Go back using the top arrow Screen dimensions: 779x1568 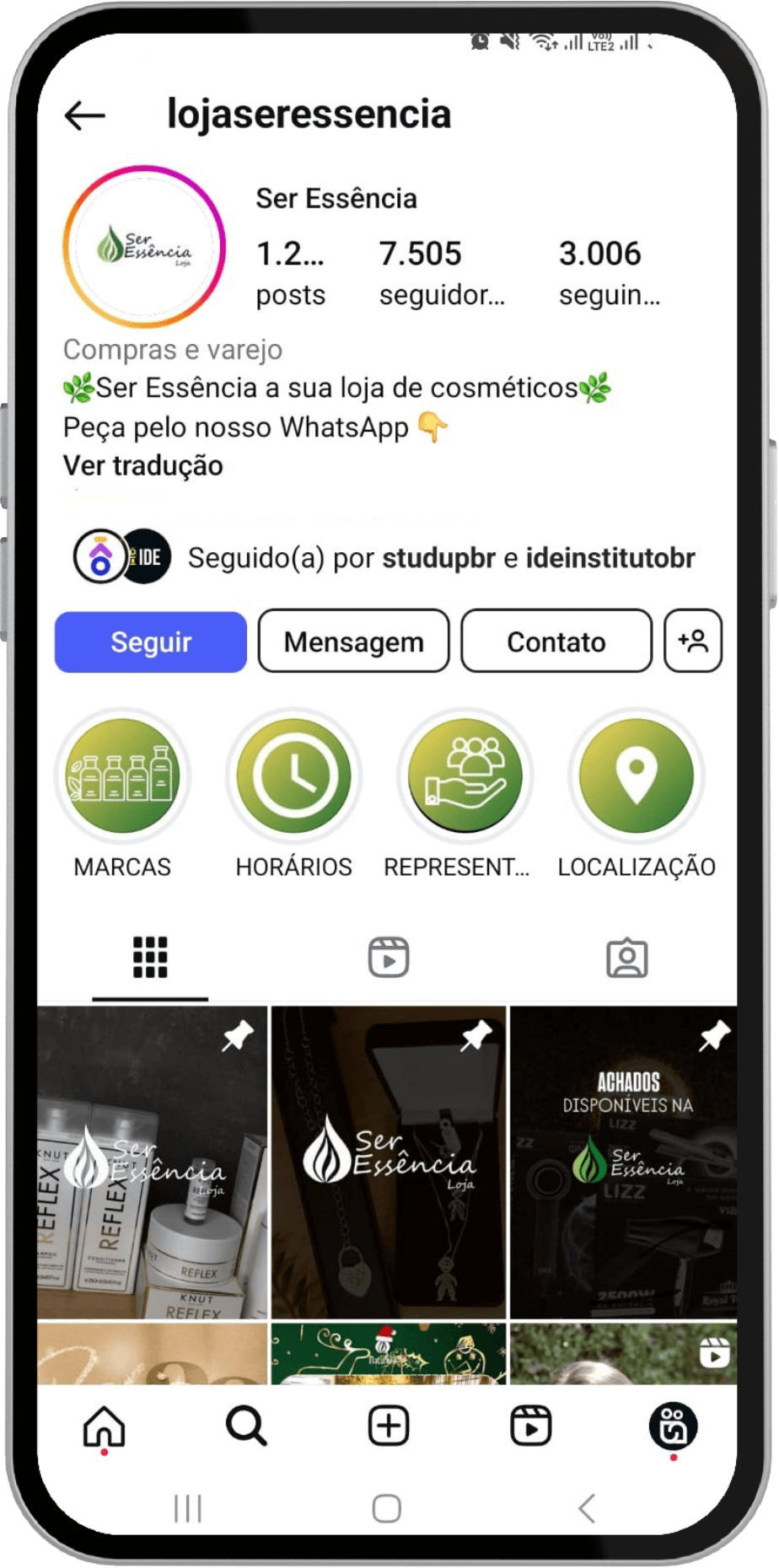click(x=84, y=115)
